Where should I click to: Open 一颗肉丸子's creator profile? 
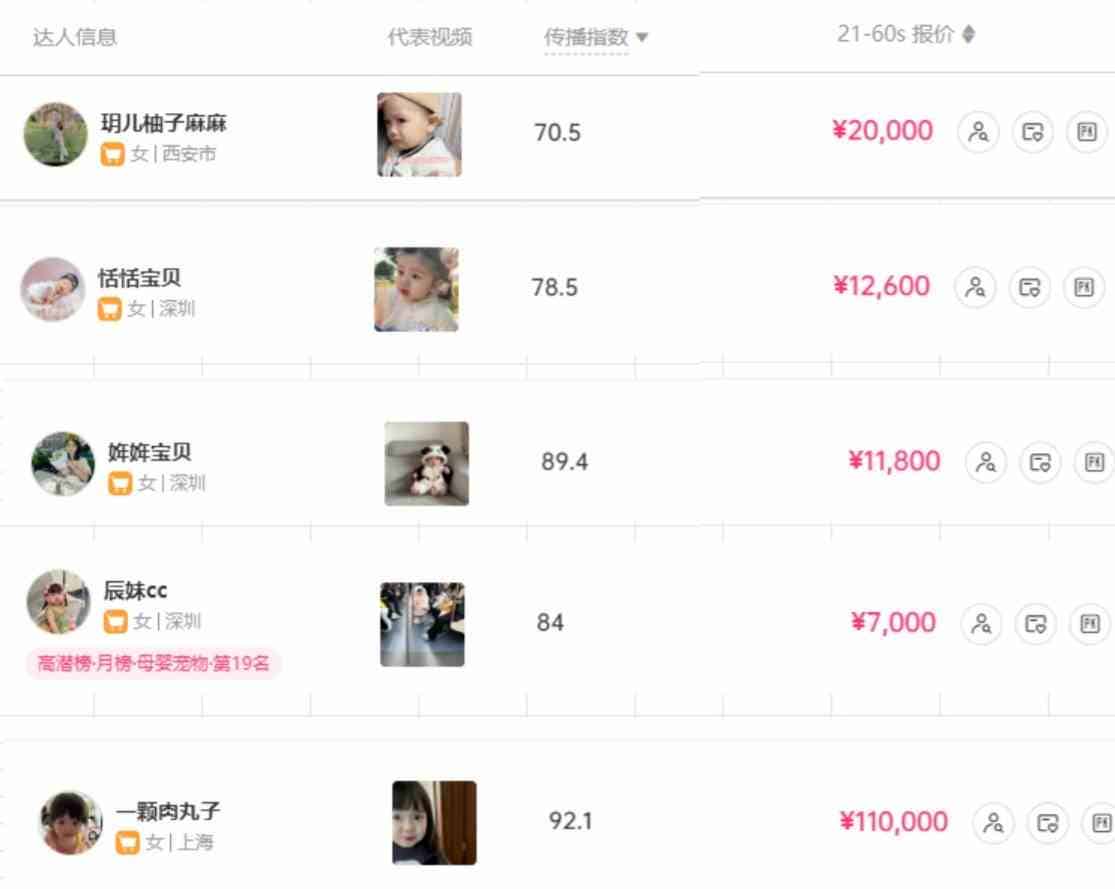point(167,812)
